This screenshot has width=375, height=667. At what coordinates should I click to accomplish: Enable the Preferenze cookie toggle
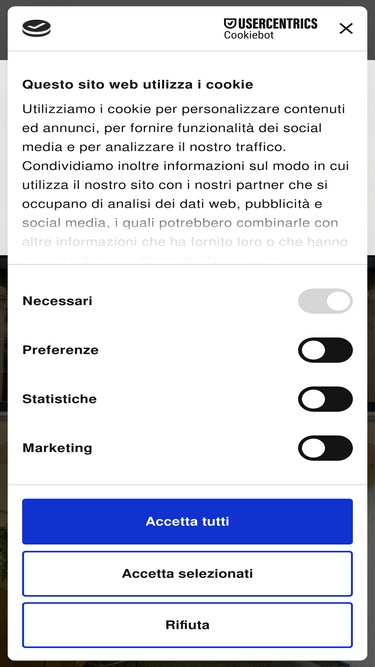(325, 350)
